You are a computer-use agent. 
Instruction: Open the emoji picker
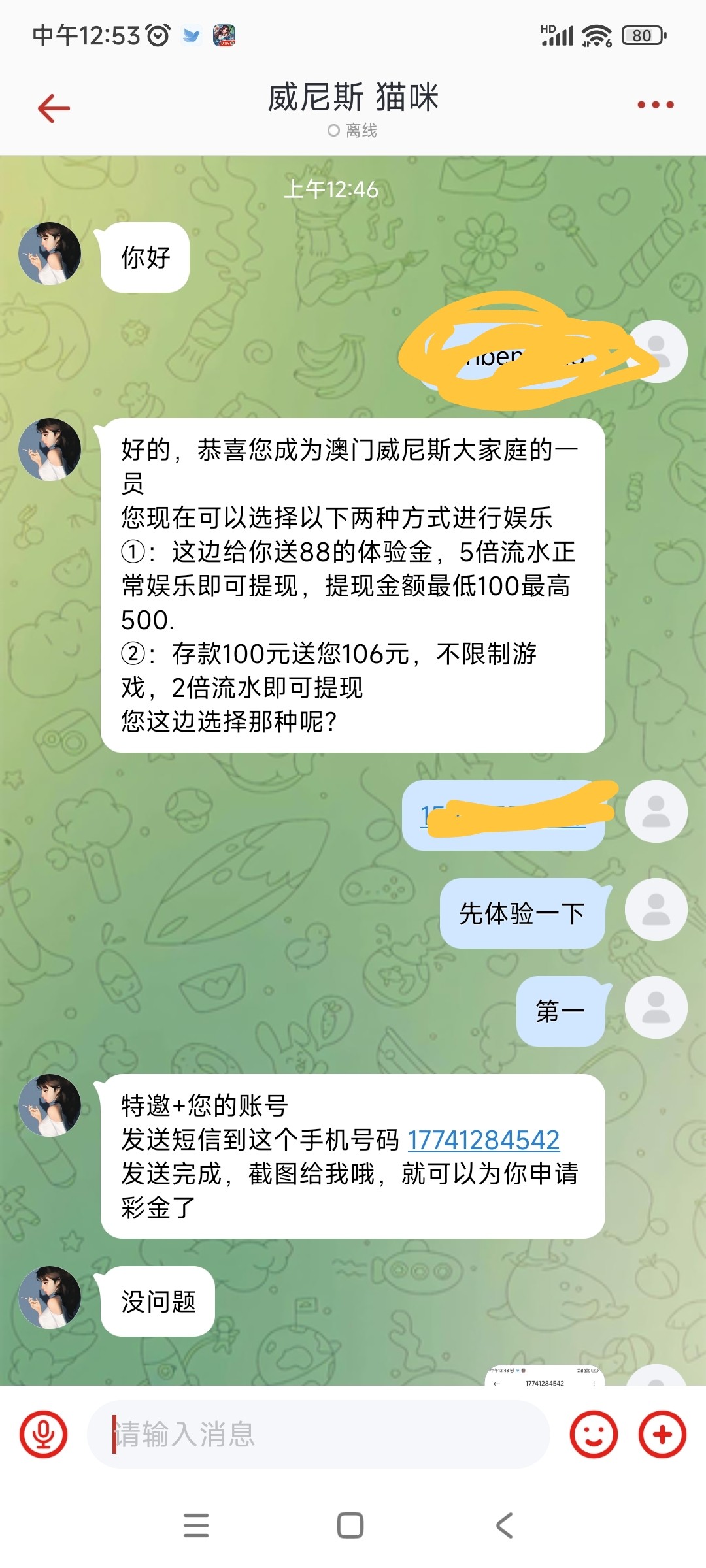point(594,1435)
